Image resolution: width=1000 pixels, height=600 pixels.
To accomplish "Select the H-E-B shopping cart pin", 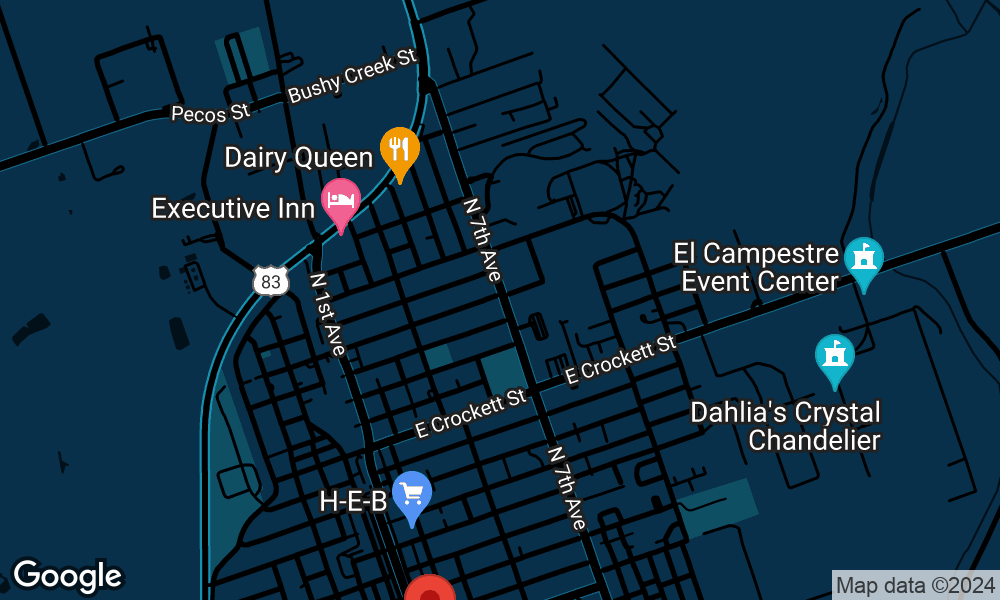I will 412,495.
